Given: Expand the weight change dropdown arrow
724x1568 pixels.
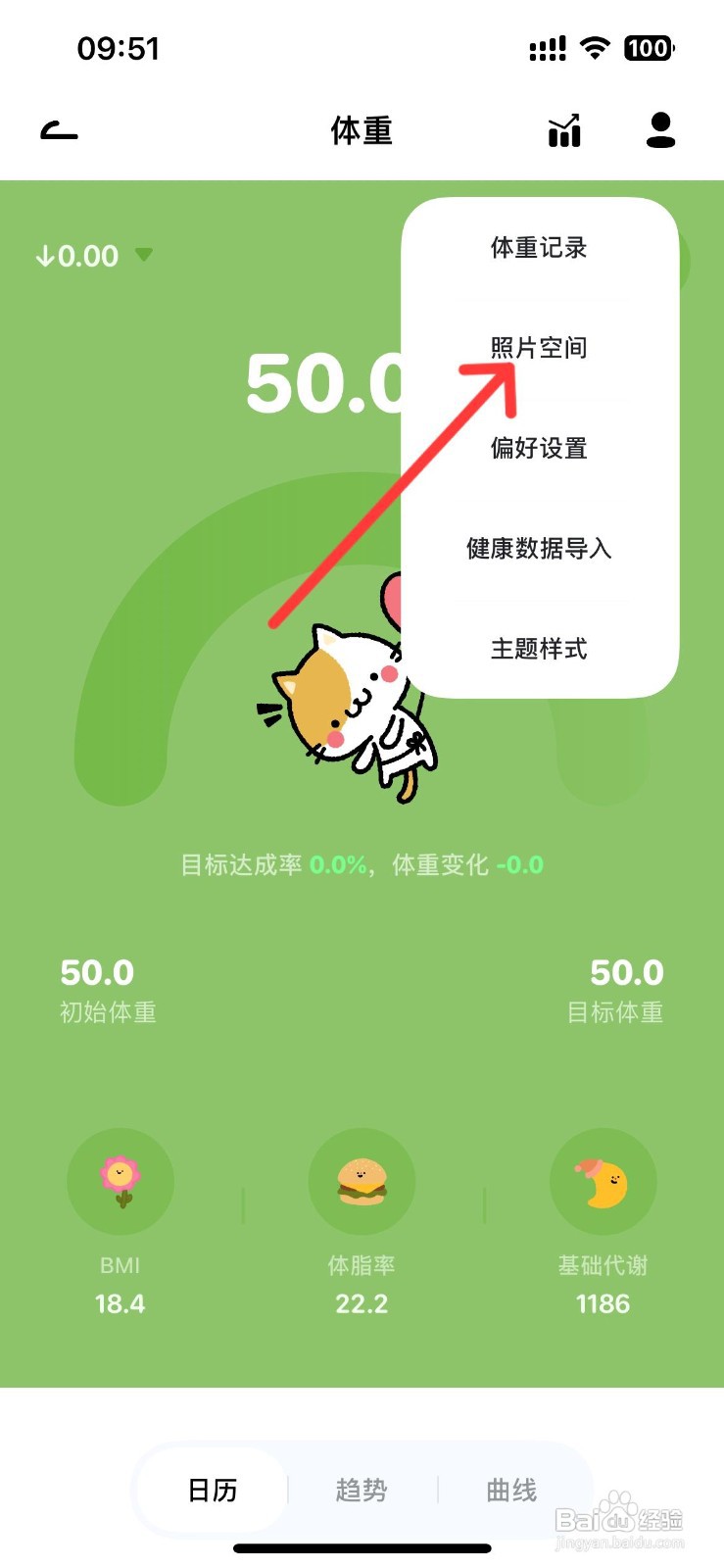Looking at the screenshot, I should 143,256.
